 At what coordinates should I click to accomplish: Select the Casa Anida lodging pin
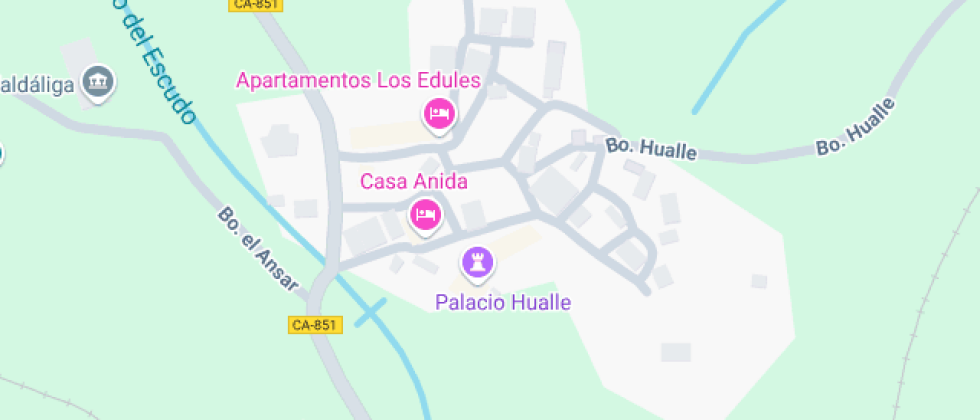pos(426,214)
